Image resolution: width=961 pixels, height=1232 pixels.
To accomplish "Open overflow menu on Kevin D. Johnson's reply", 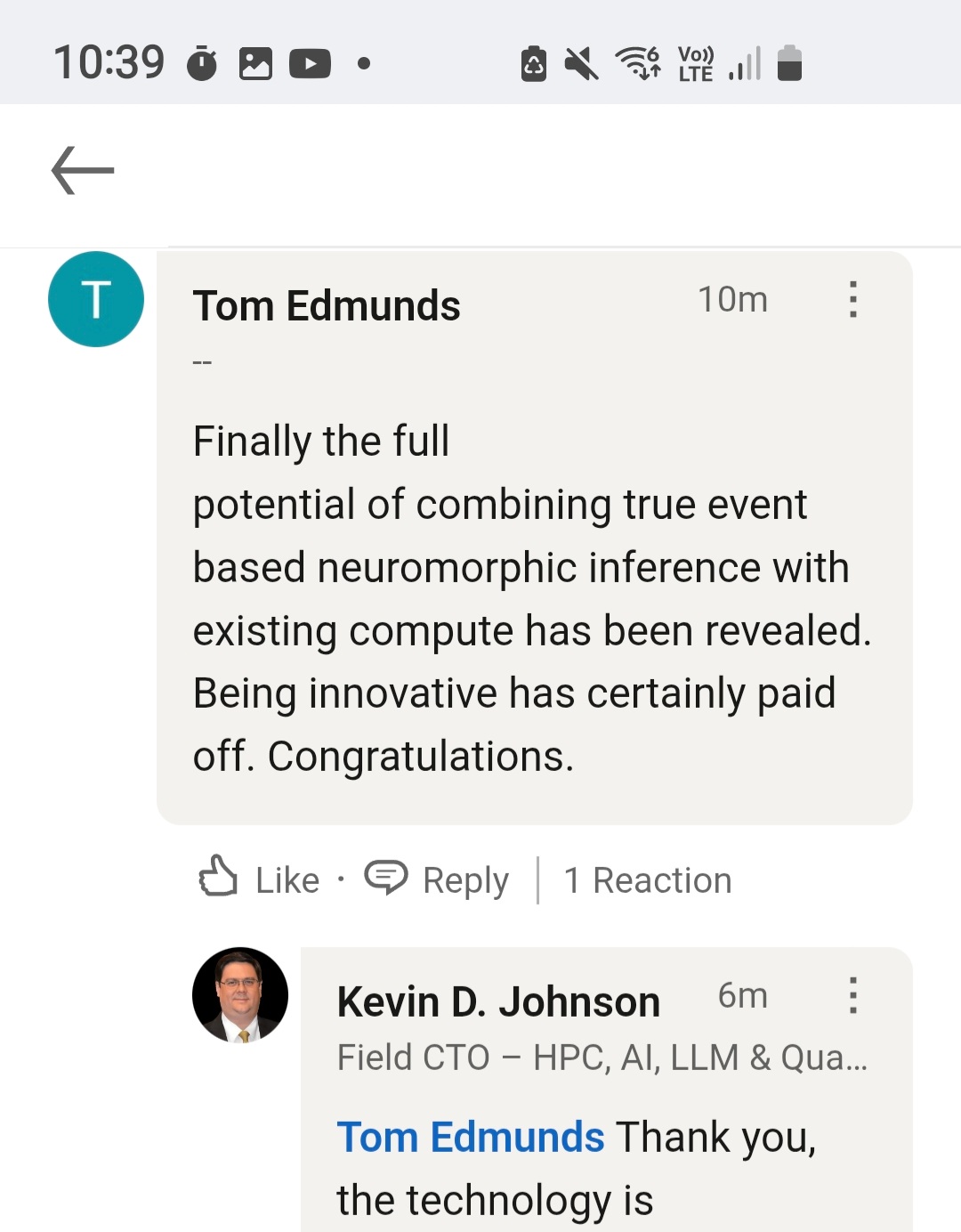I will click(852, 996).
